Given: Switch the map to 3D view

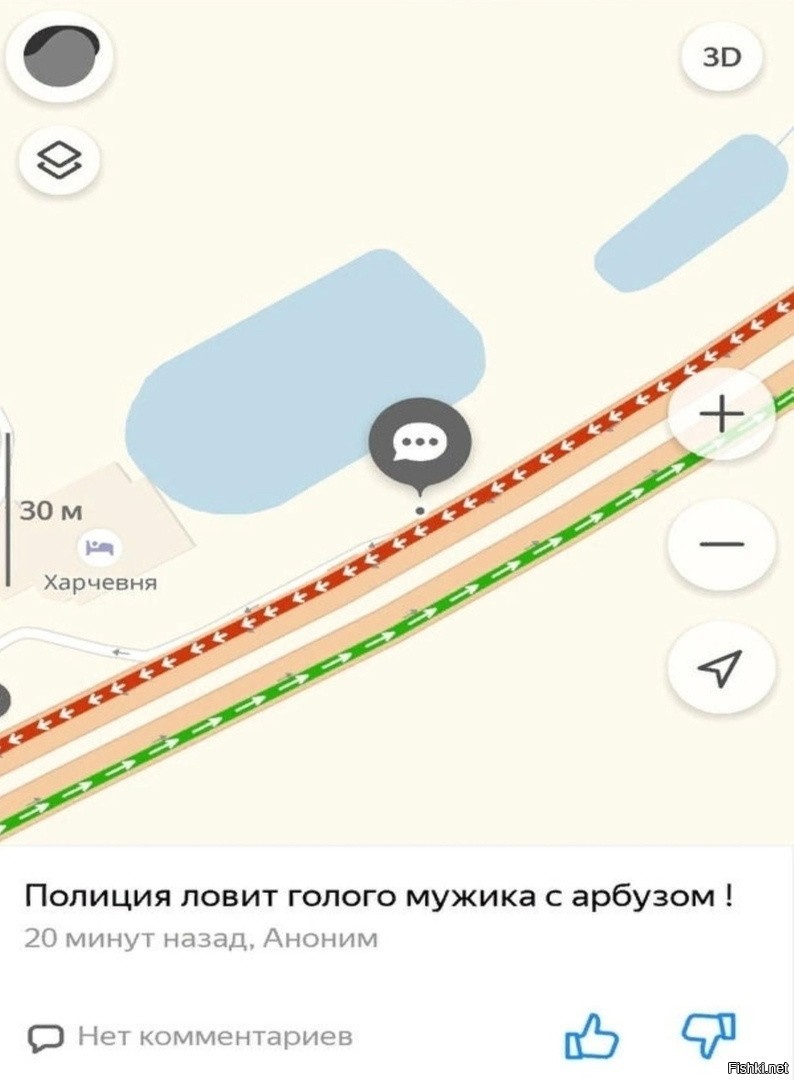Looking at the screenshot, I should pos(721,57).
